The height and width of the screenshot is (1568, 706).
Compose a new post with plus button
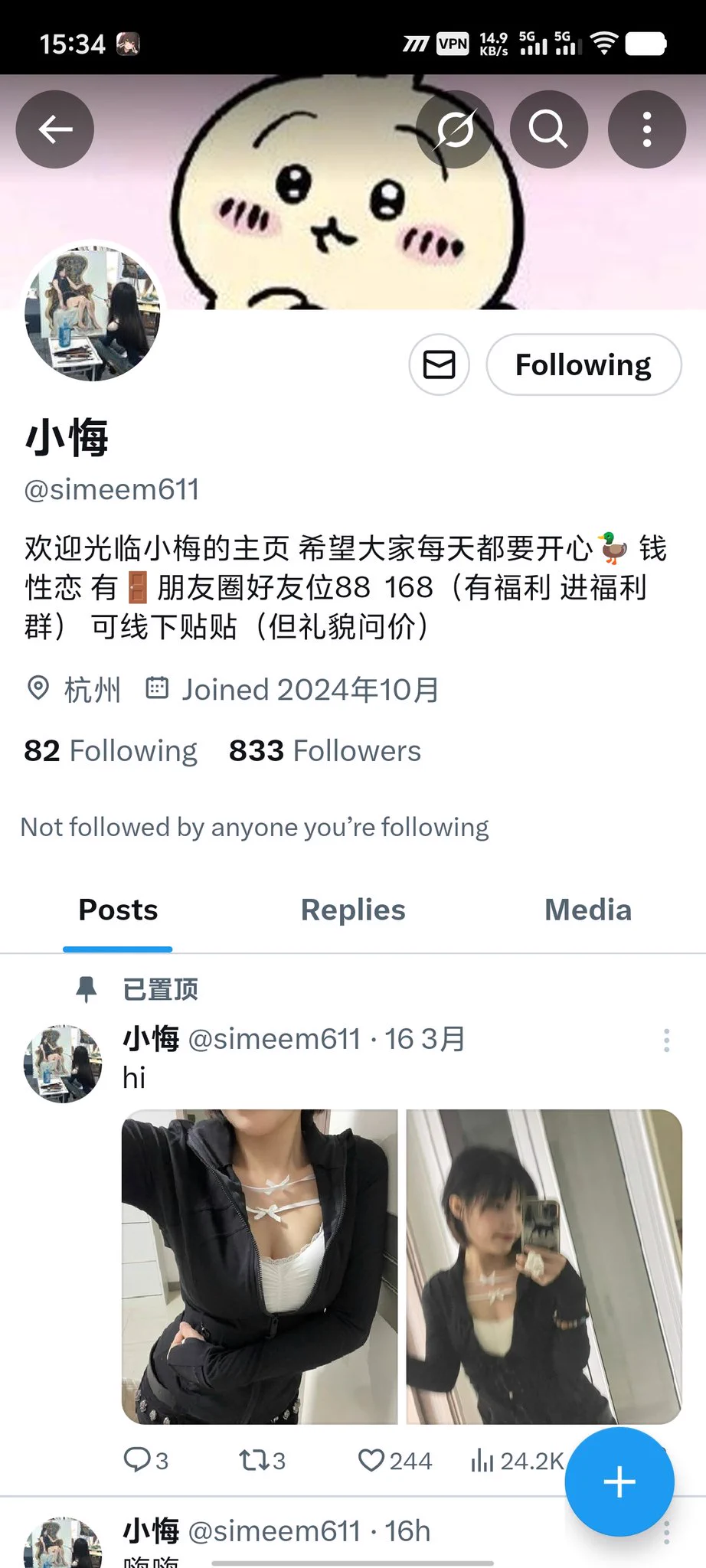pos(619,1481)
